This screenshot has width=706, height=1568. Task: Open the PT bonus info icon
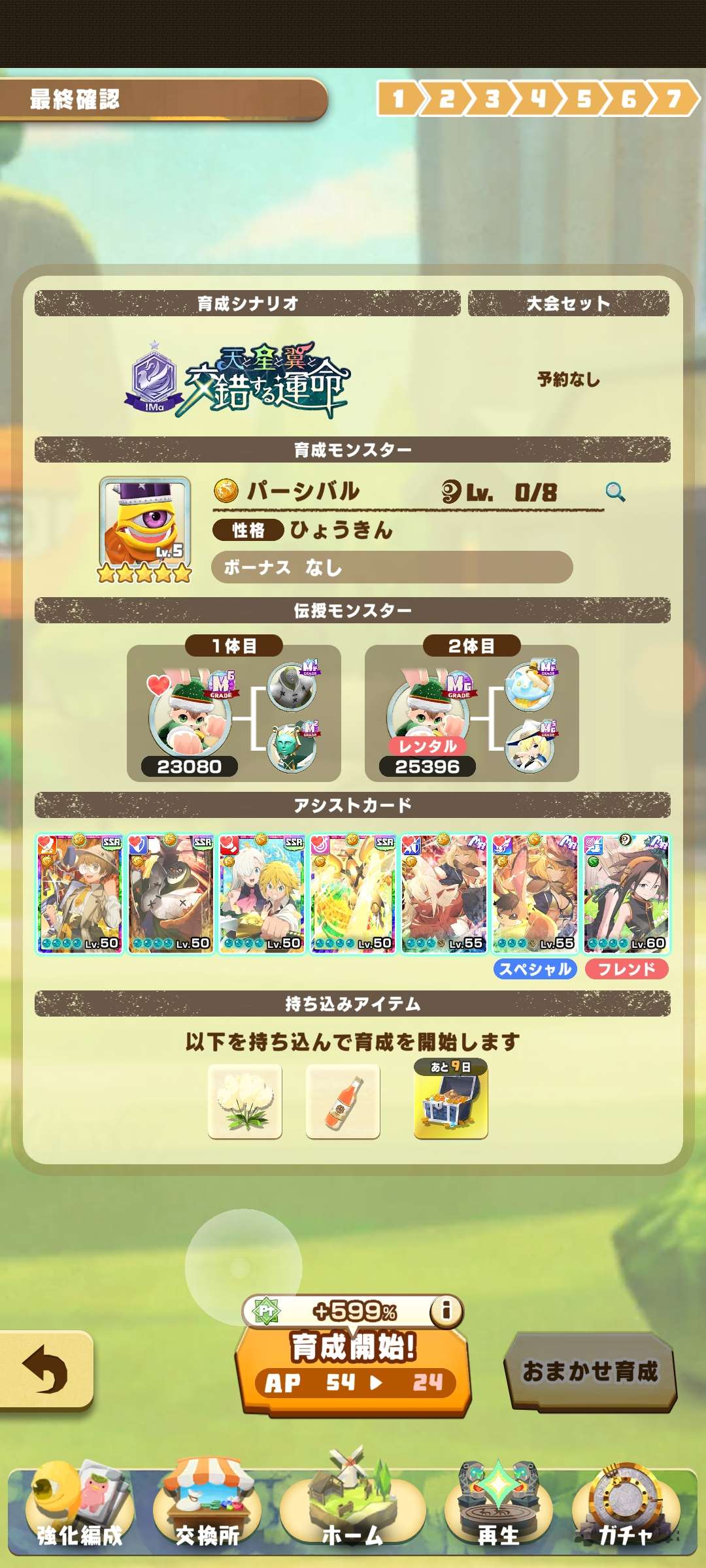(x=446, y=1310)
